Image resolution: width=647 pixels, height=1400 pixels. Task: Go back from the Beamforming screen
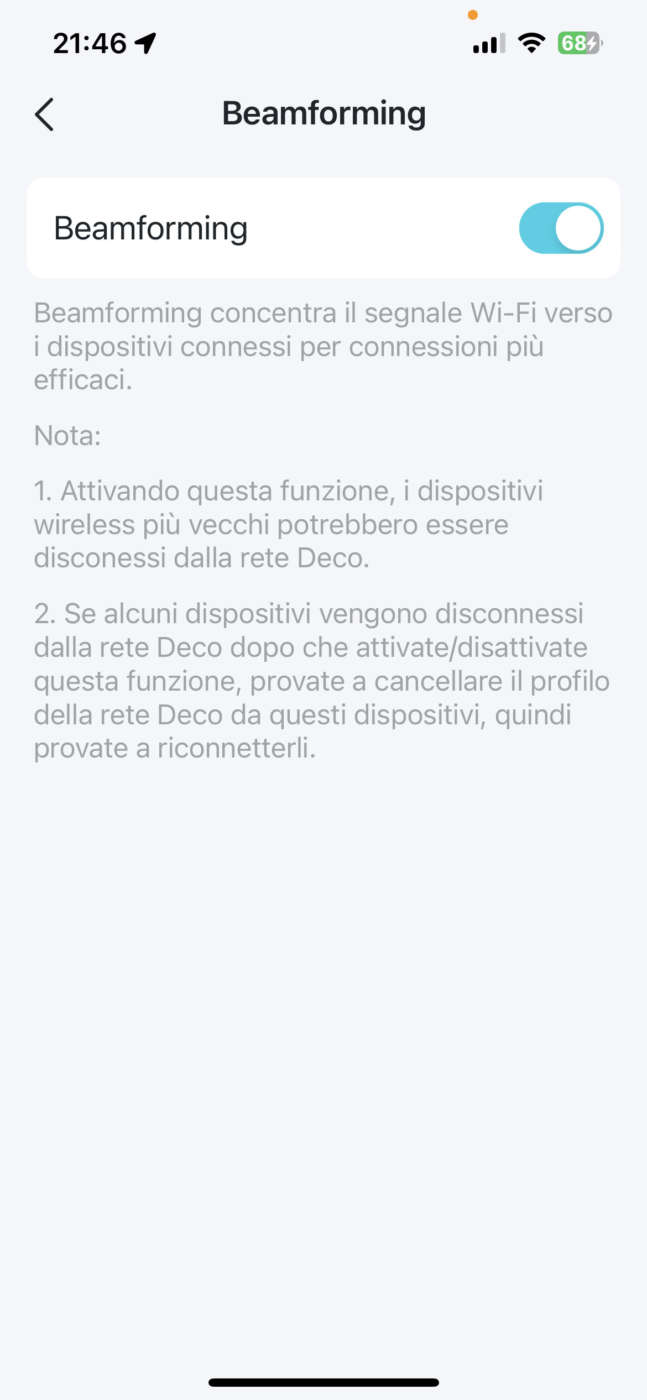44,115
